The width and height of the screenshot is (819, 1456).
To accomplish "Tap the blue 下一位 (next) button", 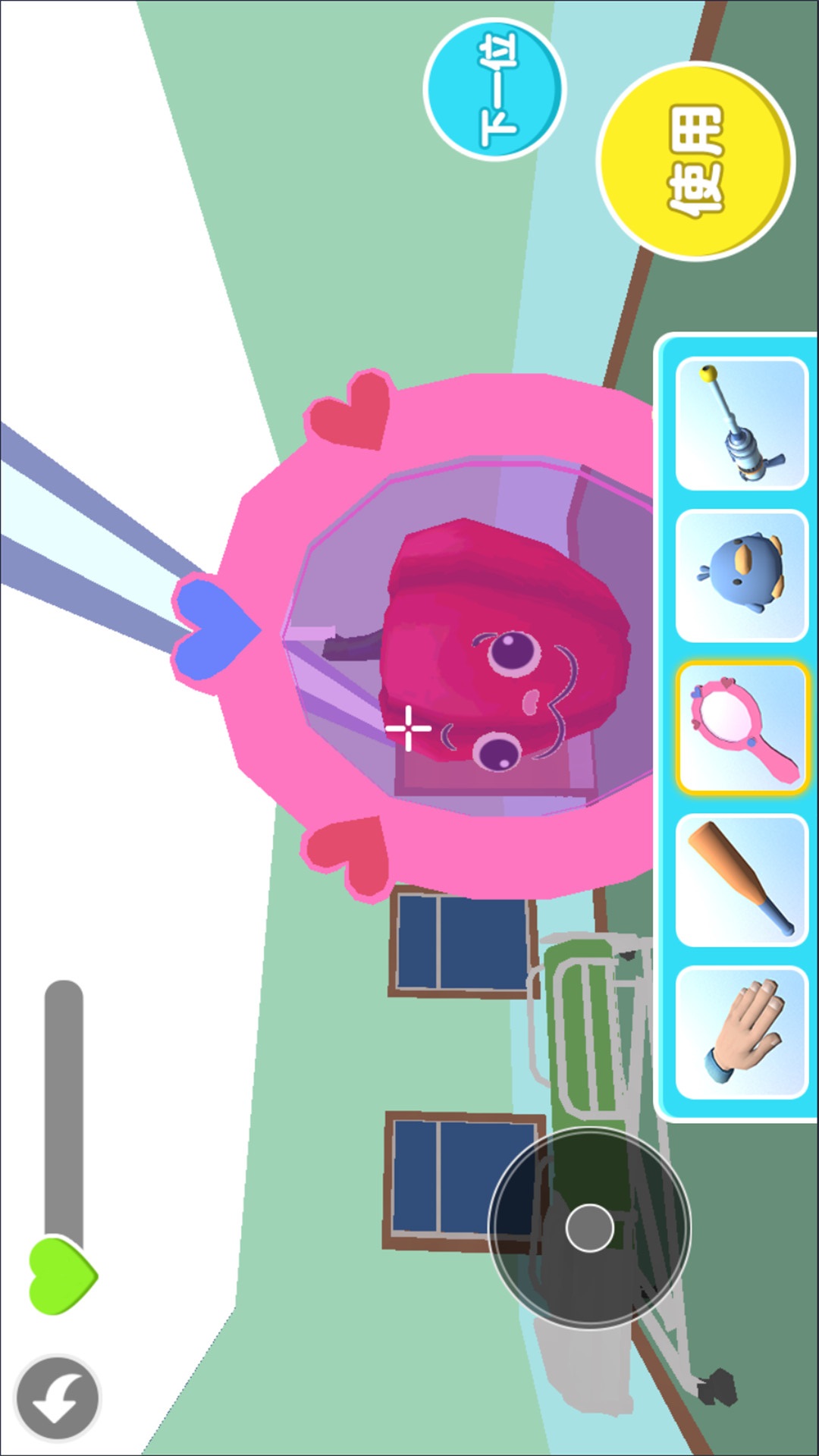I will (494, 89).
